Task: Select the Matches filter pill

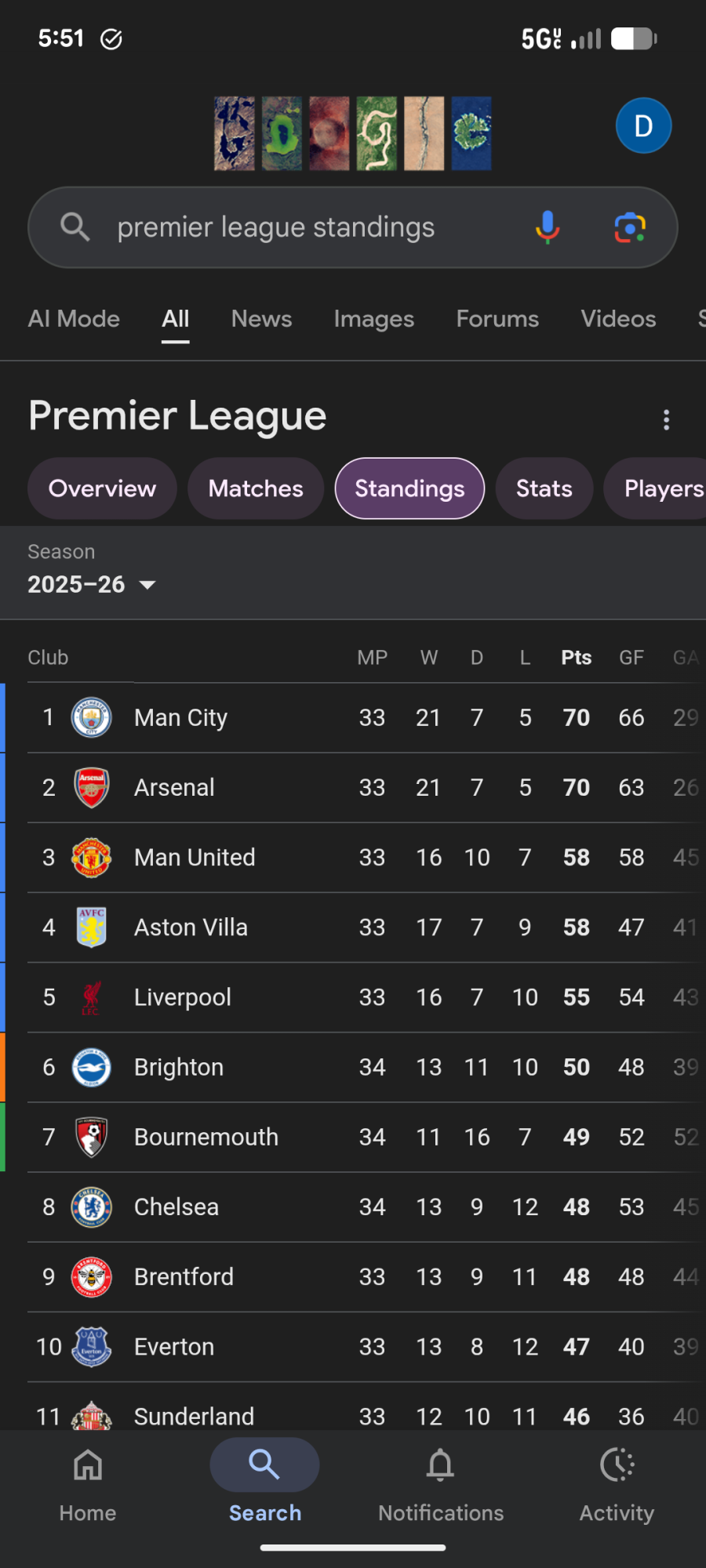Action: click(x=255, y=488)
